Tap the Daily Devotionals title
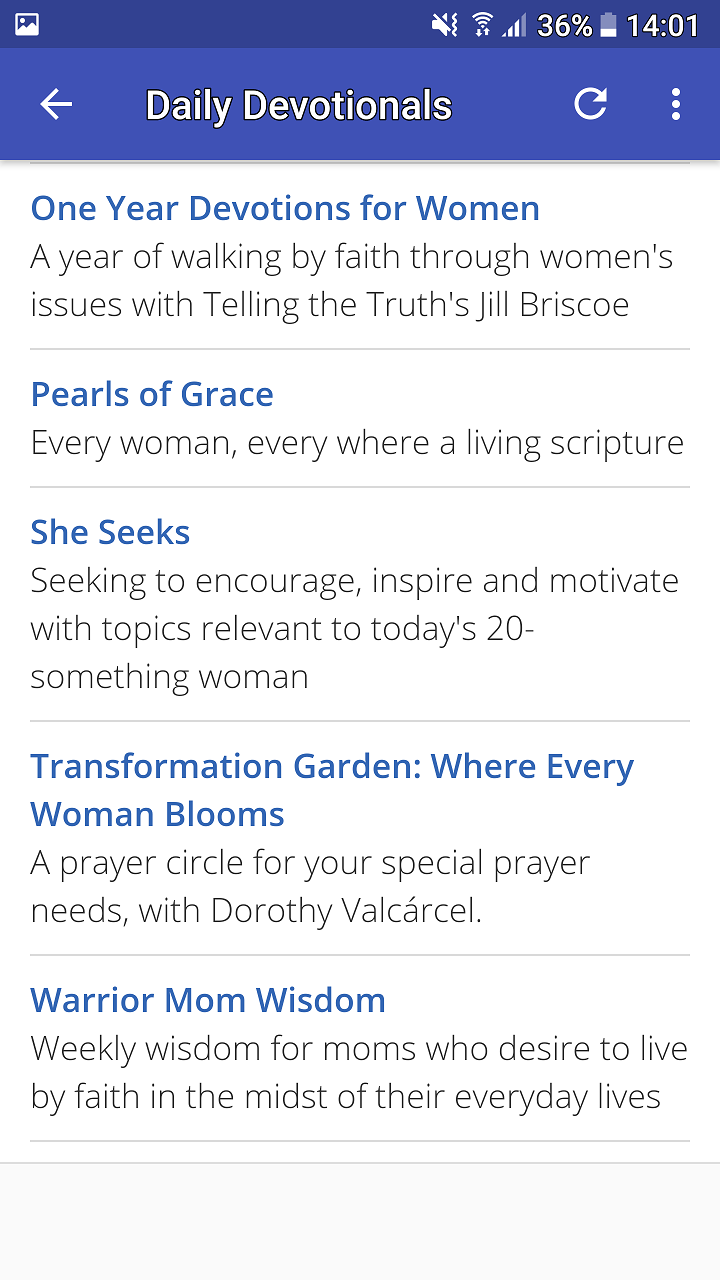The width and height of the screenshot is (720, 1280). [298, 104]
